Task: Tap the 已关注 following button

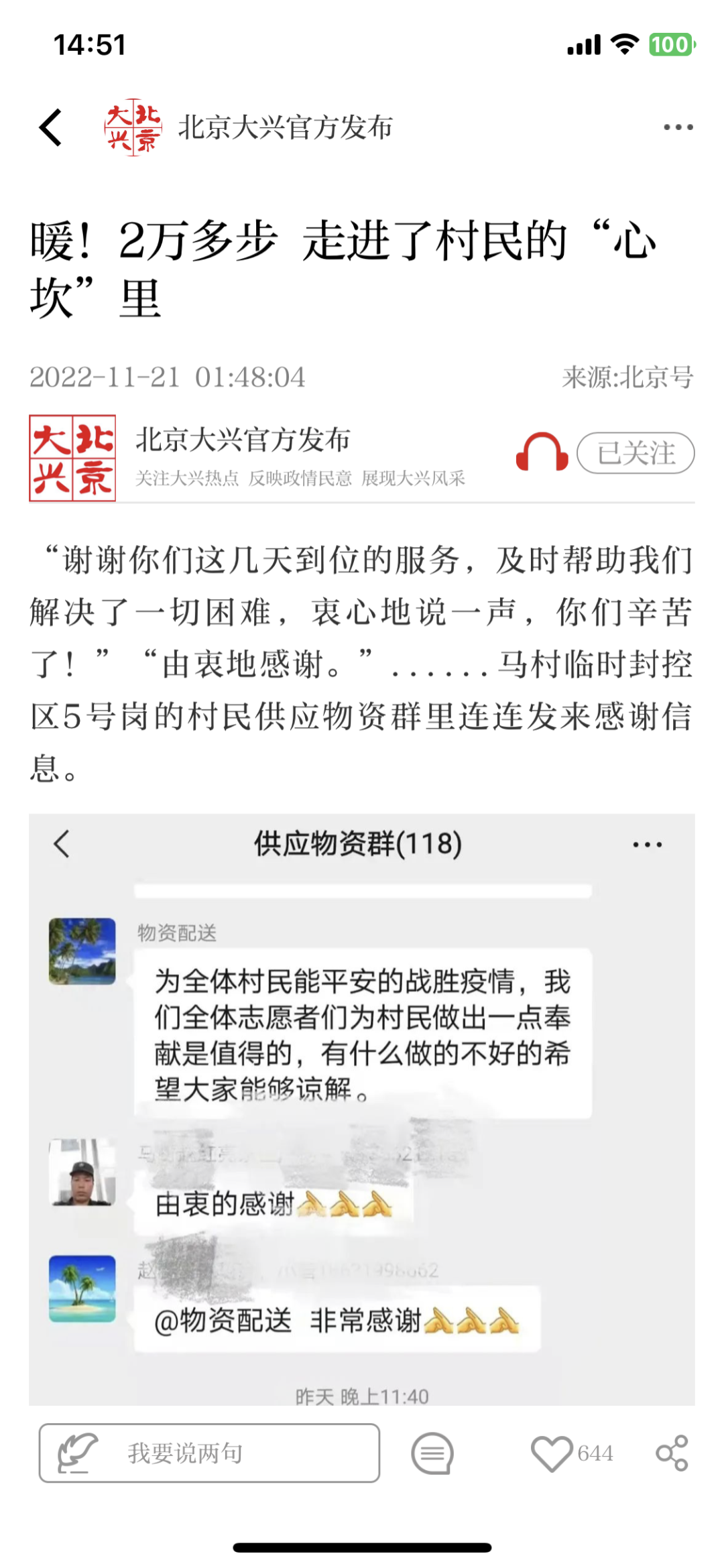Action: pyautogui.click(x=636, y=453)
